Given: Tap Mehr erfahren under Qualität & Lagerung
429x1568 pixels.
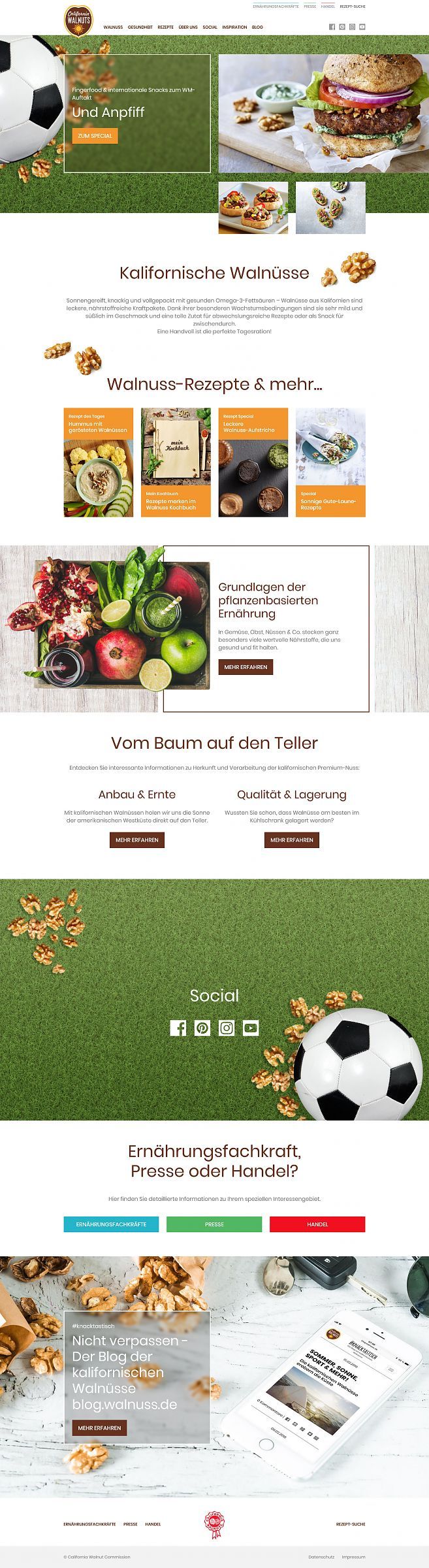Looking at the screenshot, I should [x=292, y=840].
